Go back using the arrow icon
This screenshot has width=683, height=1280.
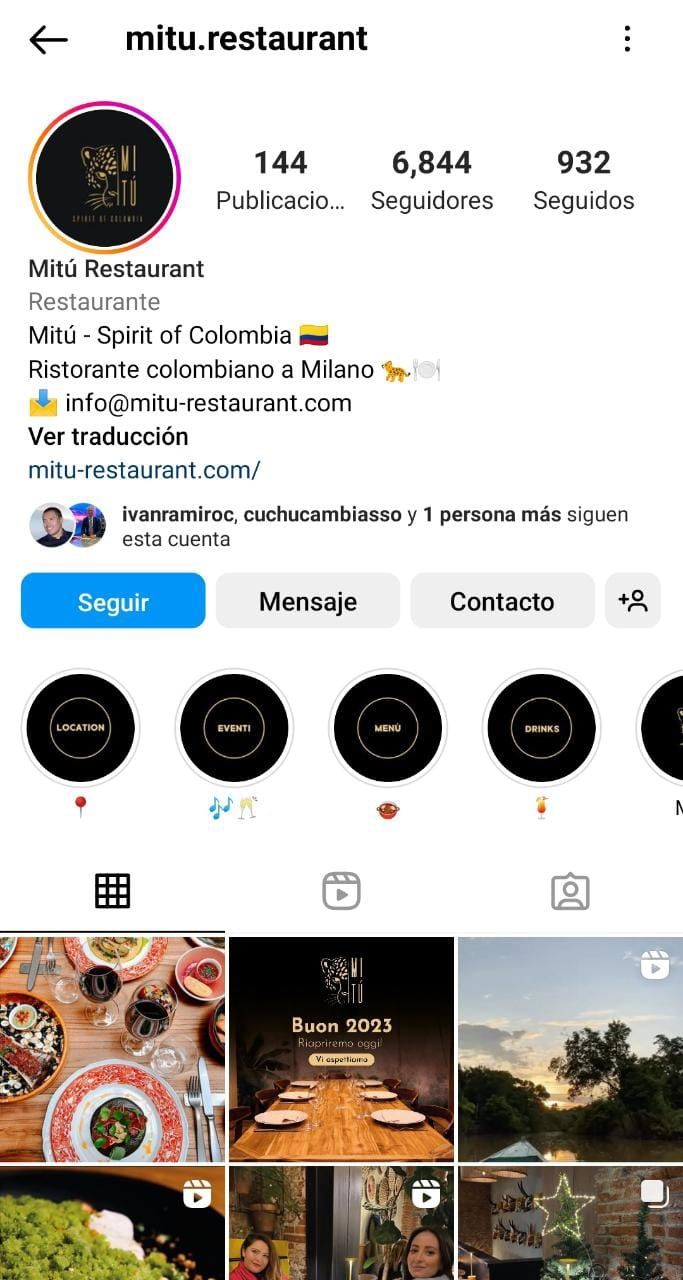pyautogui.click(x=48, y=40)
